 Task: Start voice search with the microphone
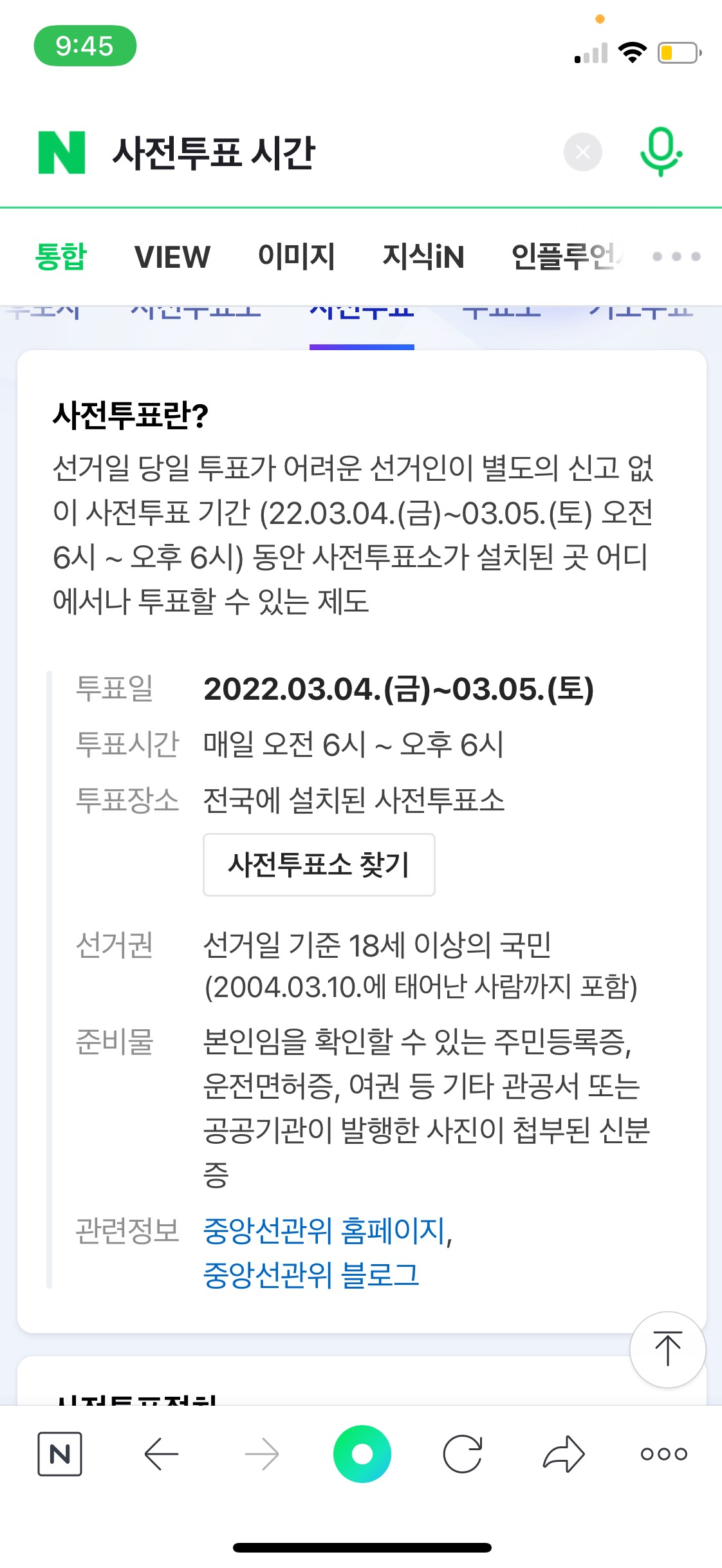click(x=660, y=152)
